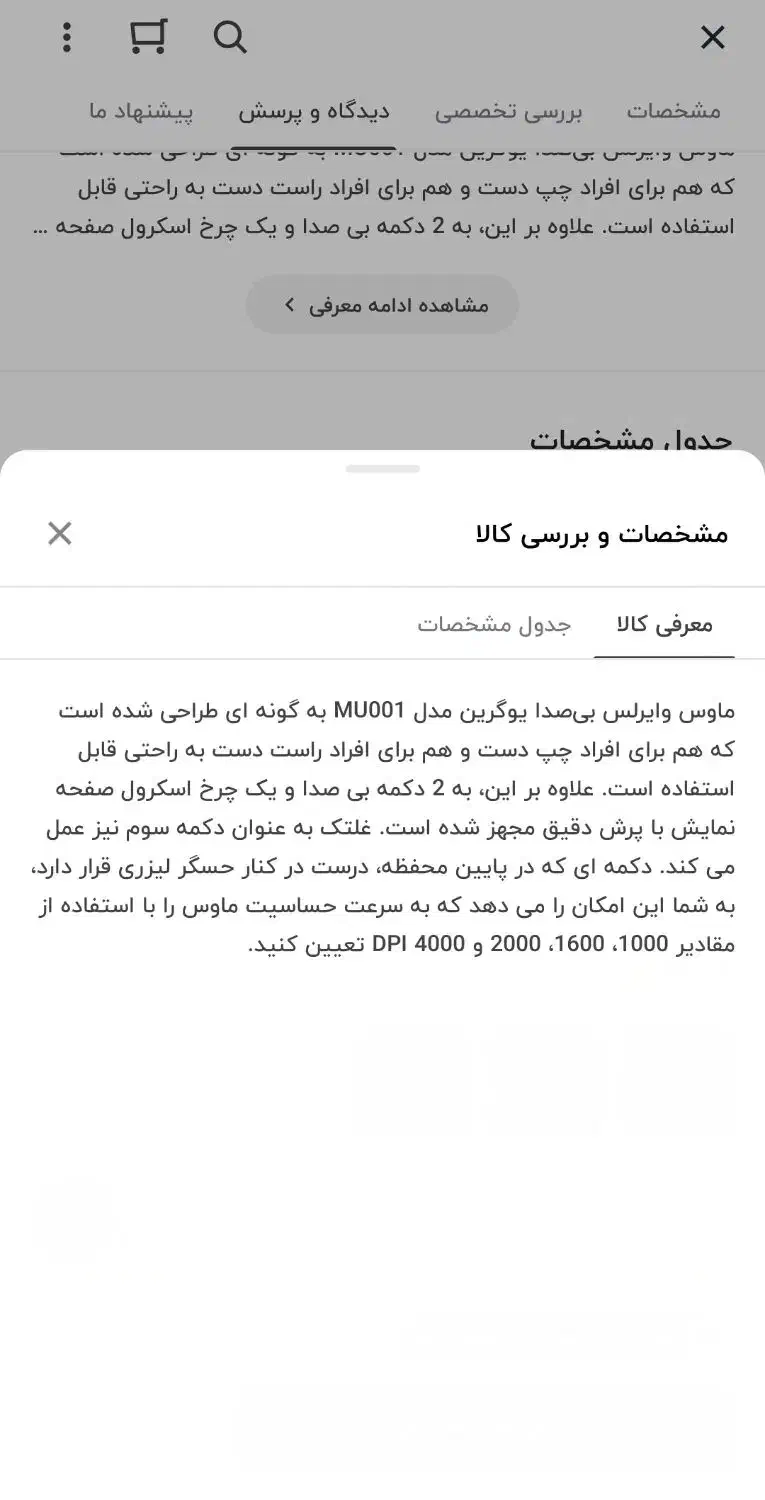Close the product page with the top X
The height and width of the screenshot is (1500, 765).
point(712,38)
